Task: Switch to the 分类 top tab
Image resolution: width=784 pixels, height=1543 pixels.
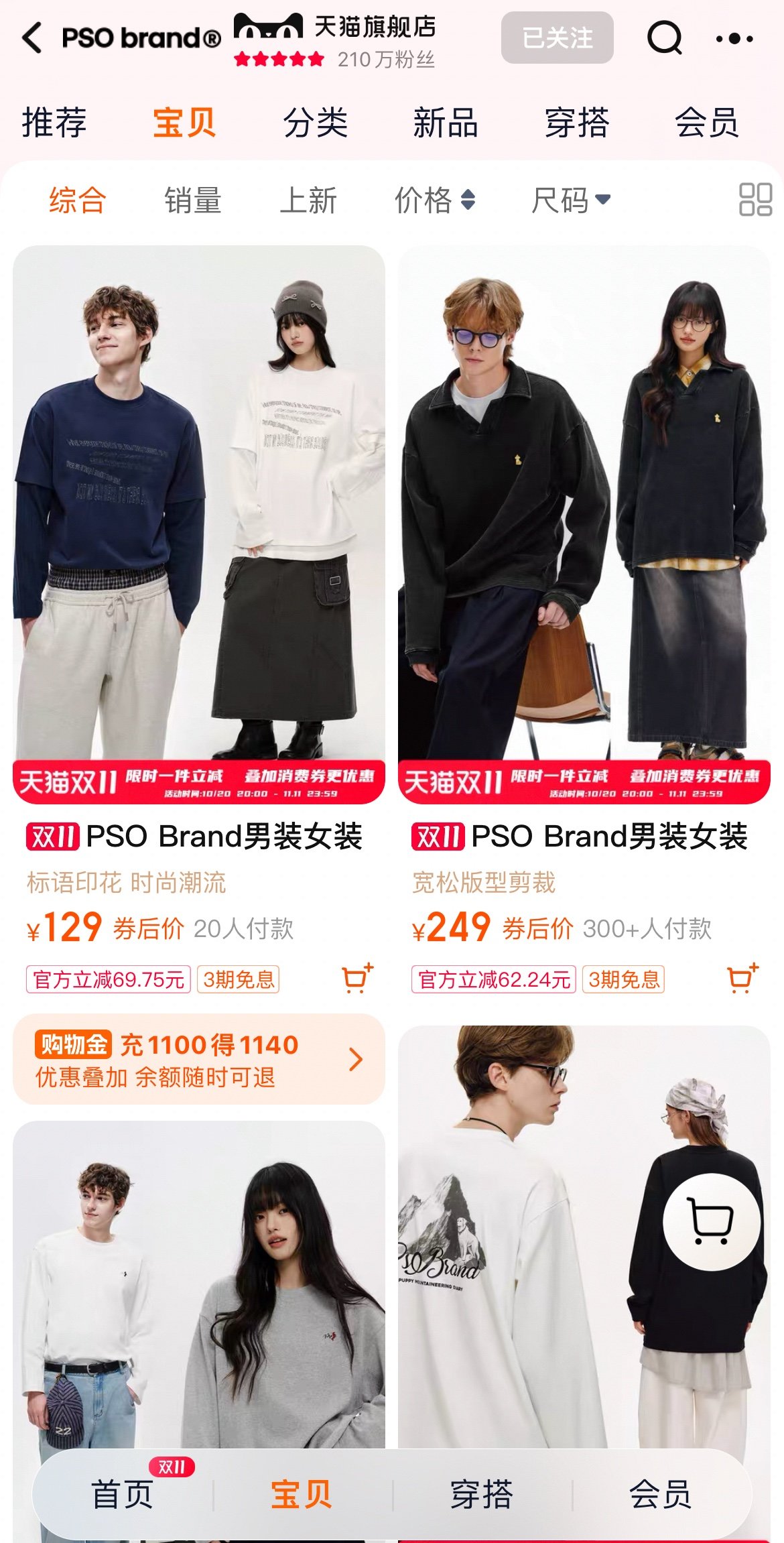Action: click(x=316, y=123)
